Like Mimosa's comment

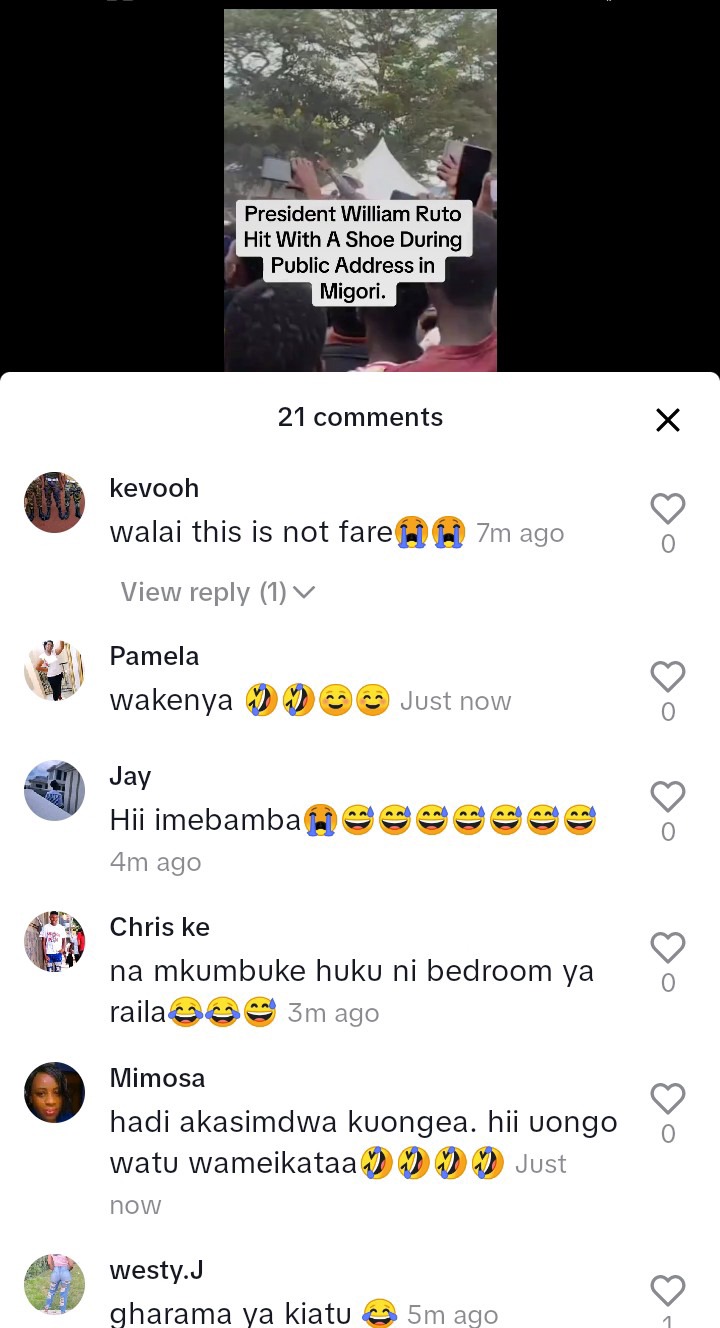tap(668, 1100)
